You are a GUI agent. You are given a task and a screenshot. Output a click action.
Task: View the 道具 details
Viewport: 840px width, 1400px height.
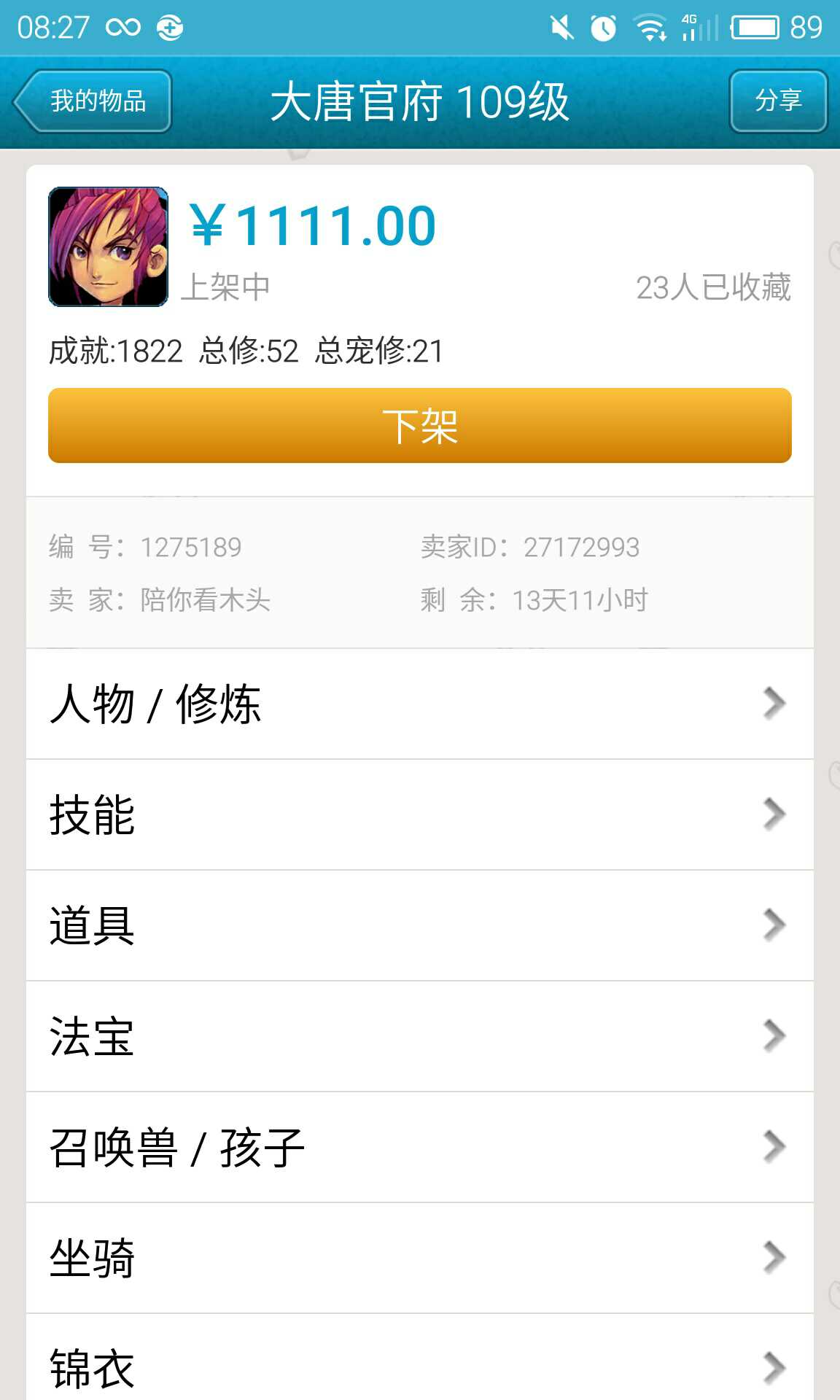420,925
